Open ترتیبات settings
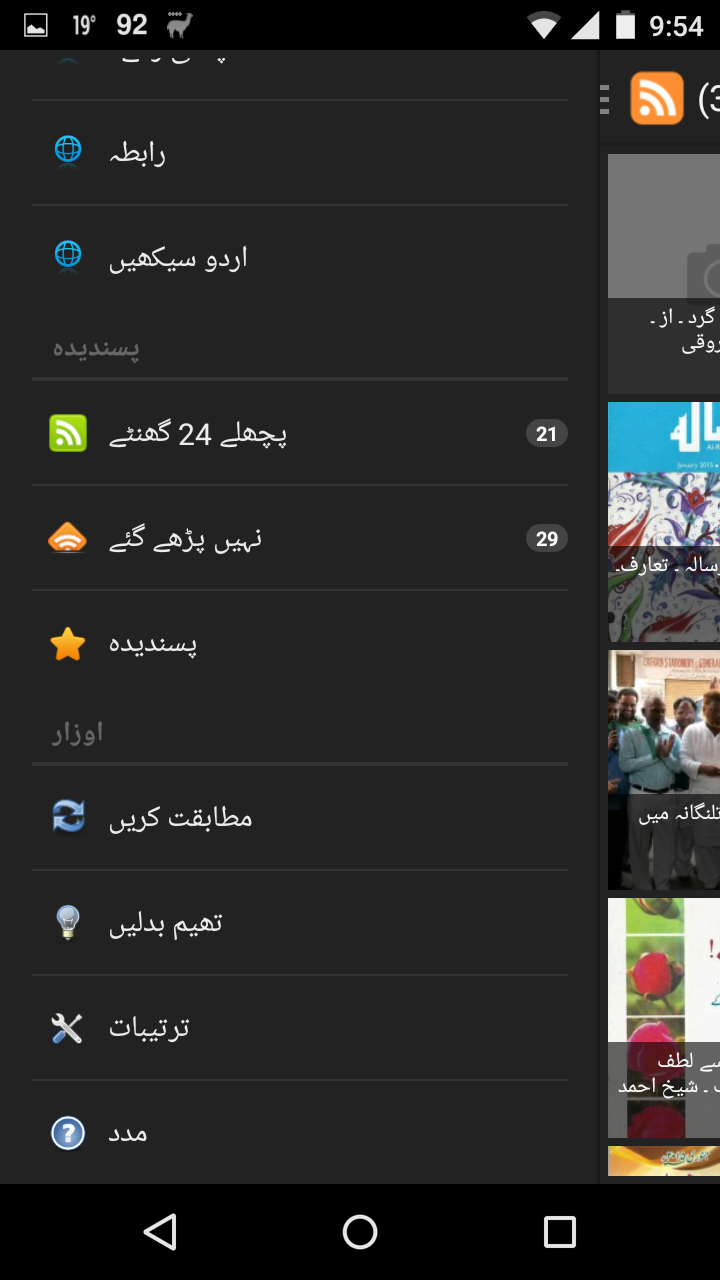The height and width of the screenshot is (1280, 720). click(300, 1028)
